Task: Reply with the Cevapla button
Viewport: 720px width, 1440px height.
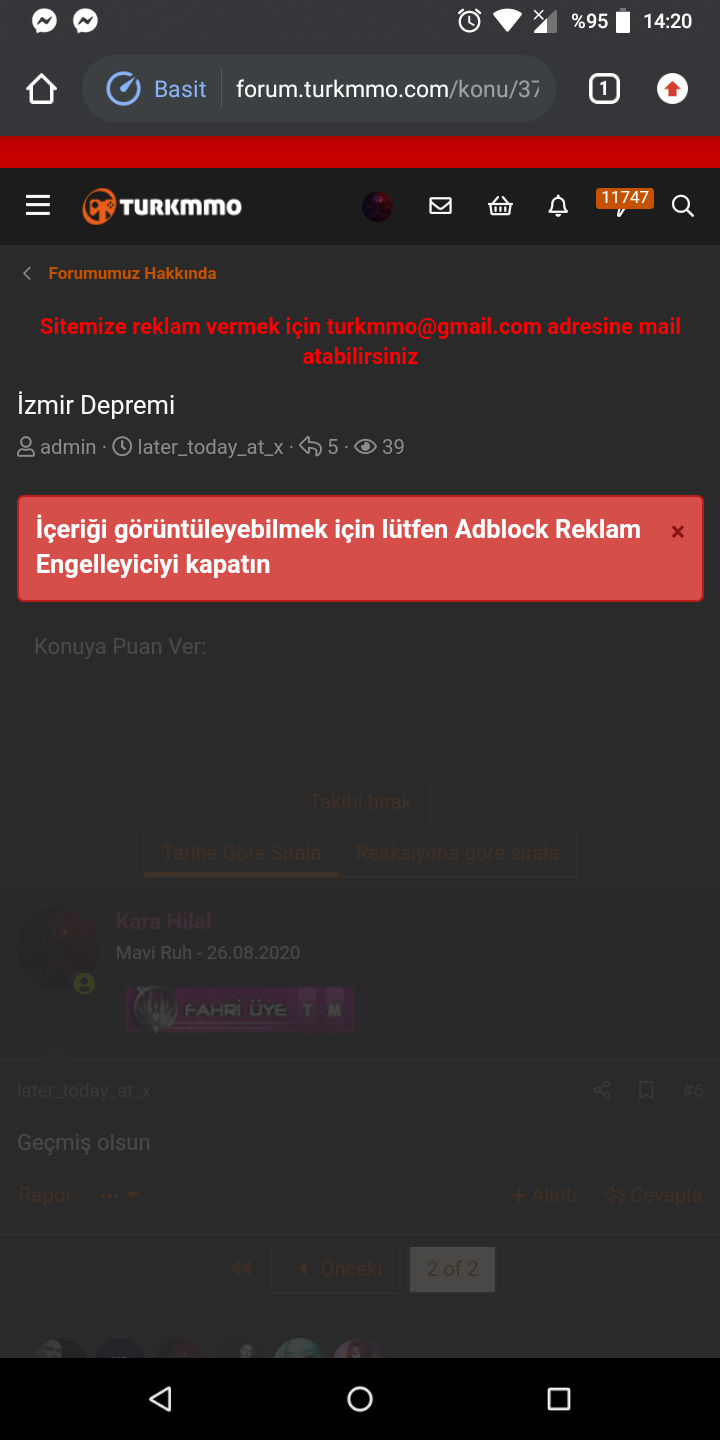Action: (x=653, y=1195)
